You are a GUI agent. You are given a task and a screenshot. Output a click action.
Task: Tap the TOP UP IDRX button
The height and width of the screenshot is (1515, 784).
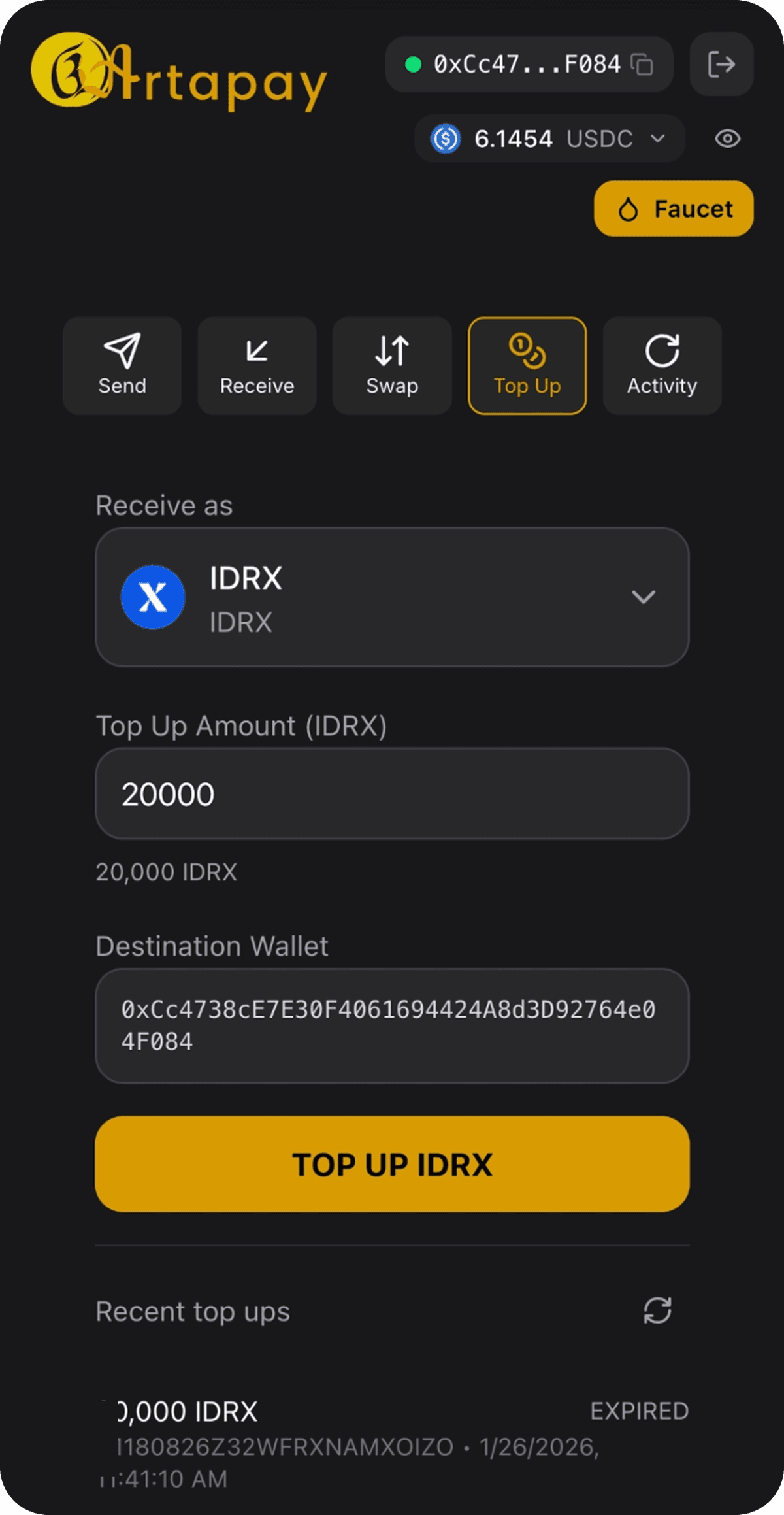click(x=392, y=1164)
